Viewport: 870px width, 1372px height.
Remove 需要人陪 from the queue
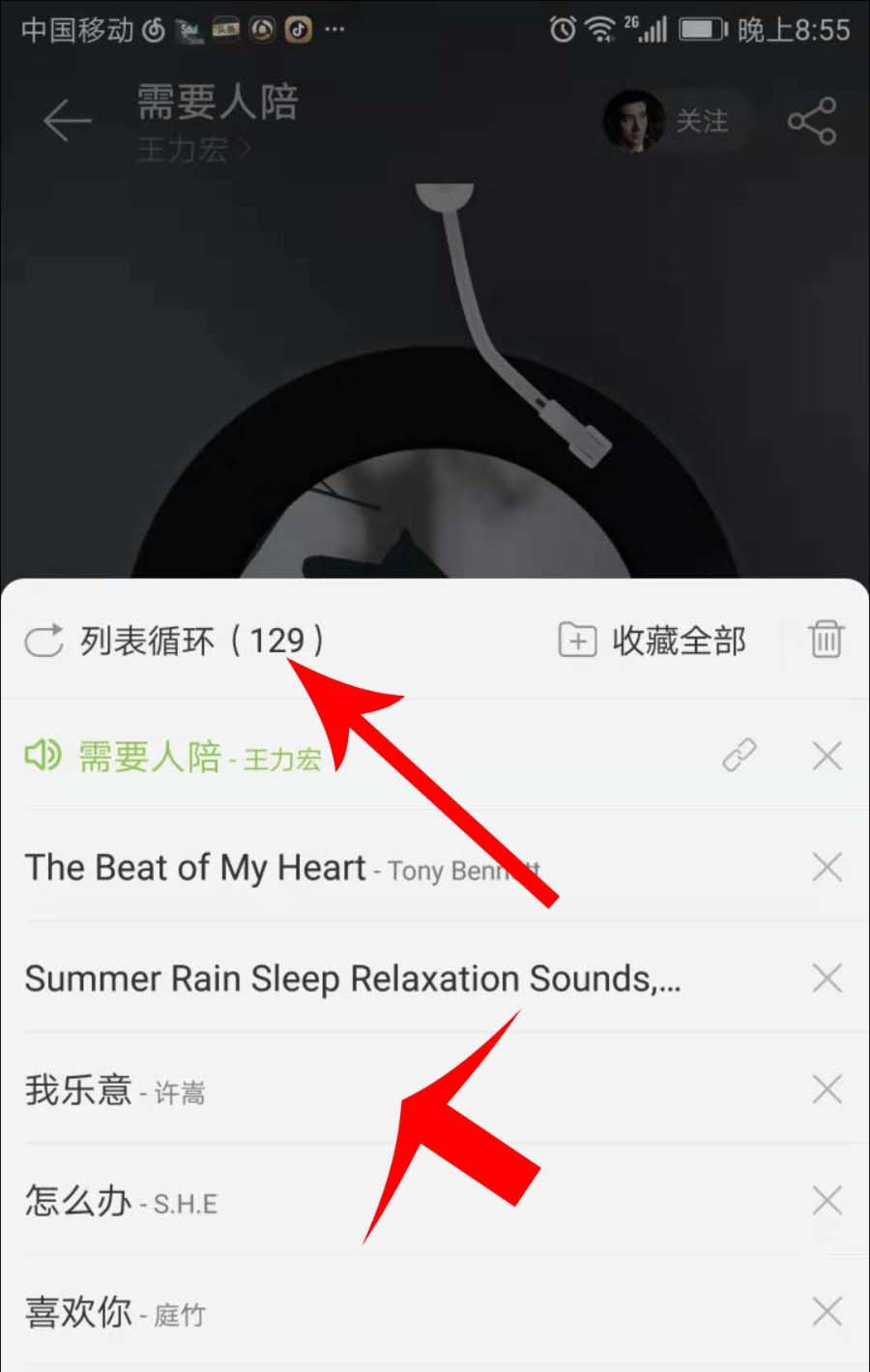click(827, 756)
